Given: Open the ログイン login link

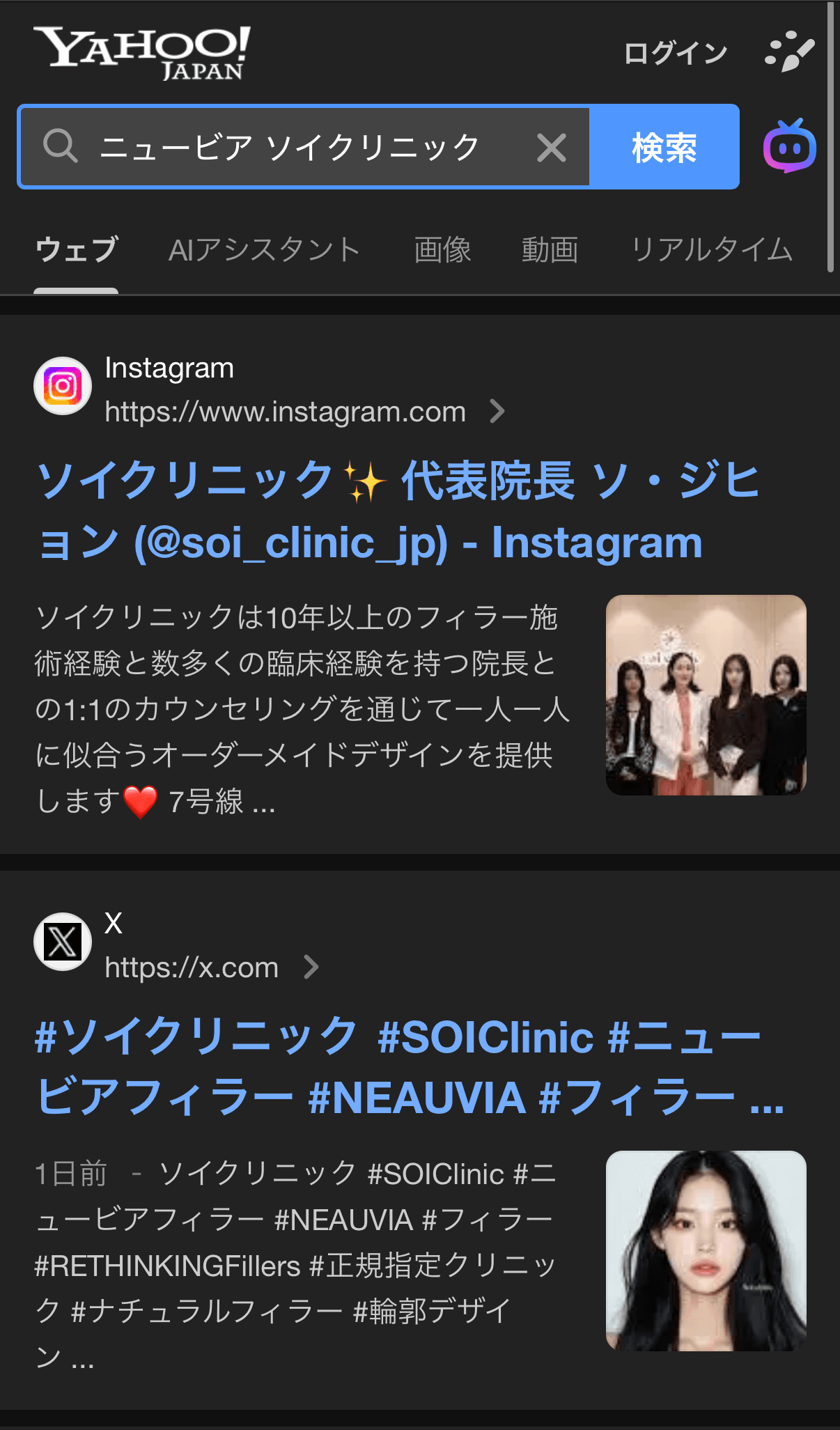Looking at the screenshot, I should click(x=675, y=54).
